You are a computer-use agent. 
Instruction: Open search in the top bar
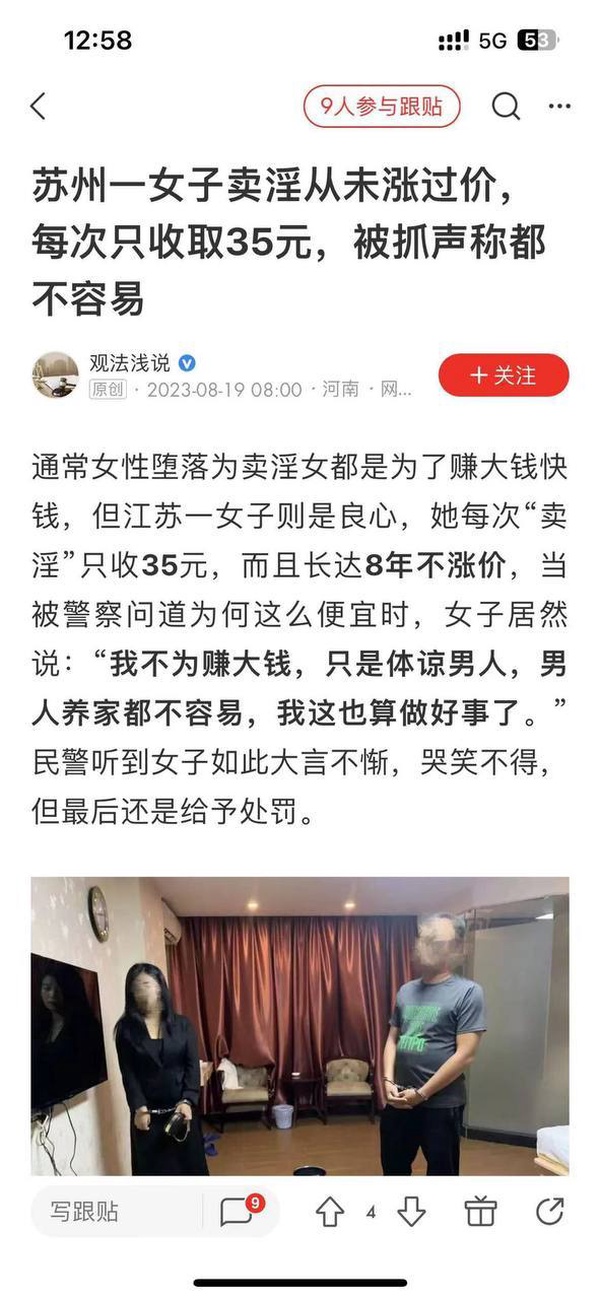tap(506, 106)
